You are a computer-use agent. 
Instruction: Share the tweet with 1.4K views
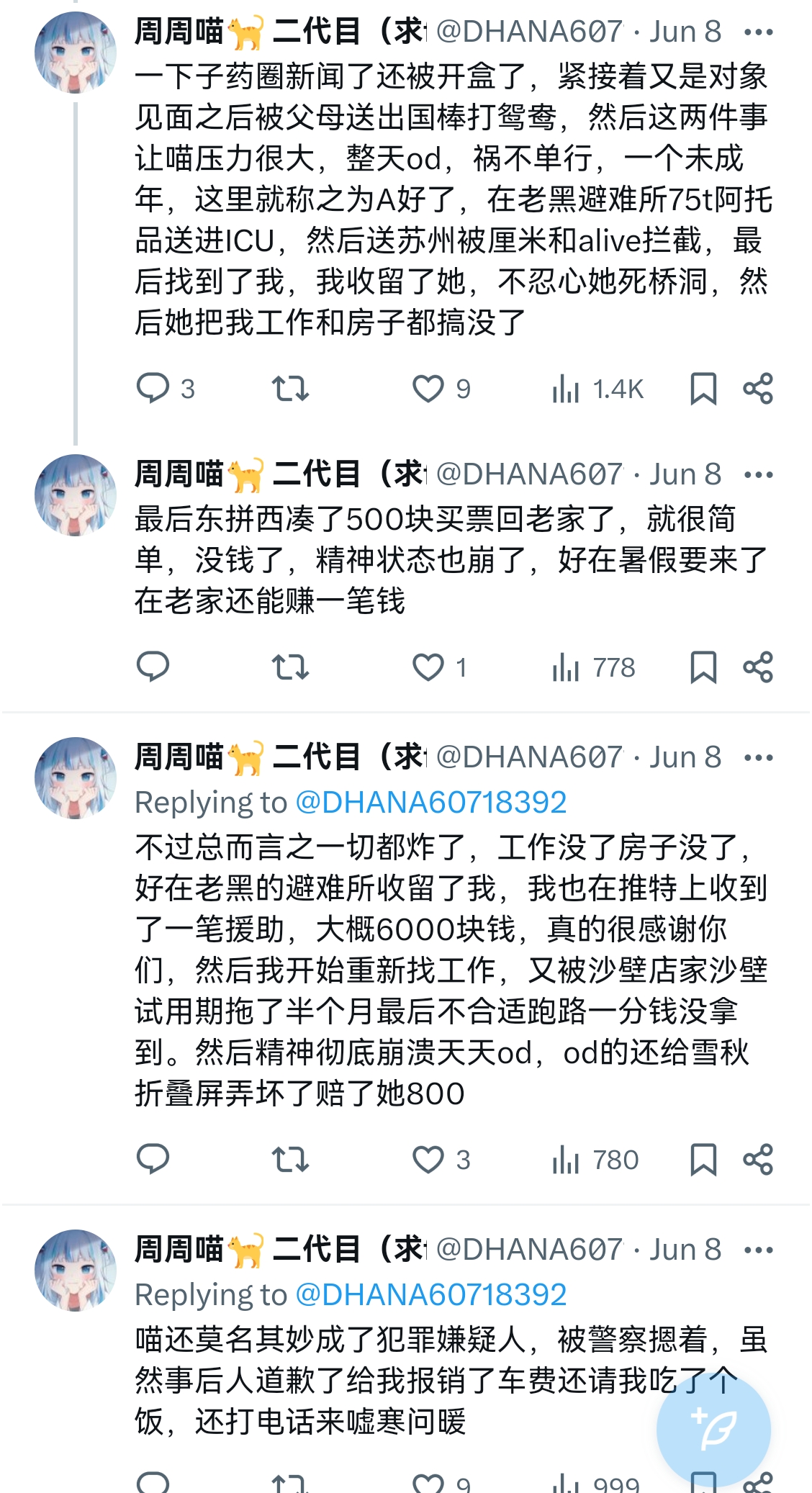pos(758,389)
